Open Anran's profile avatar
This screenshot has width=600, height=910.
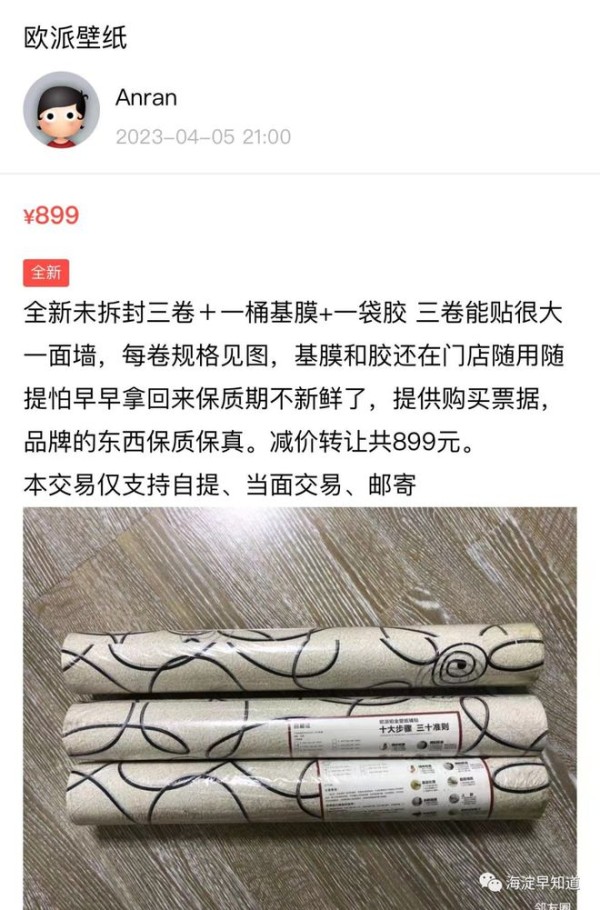pos(61,111)
